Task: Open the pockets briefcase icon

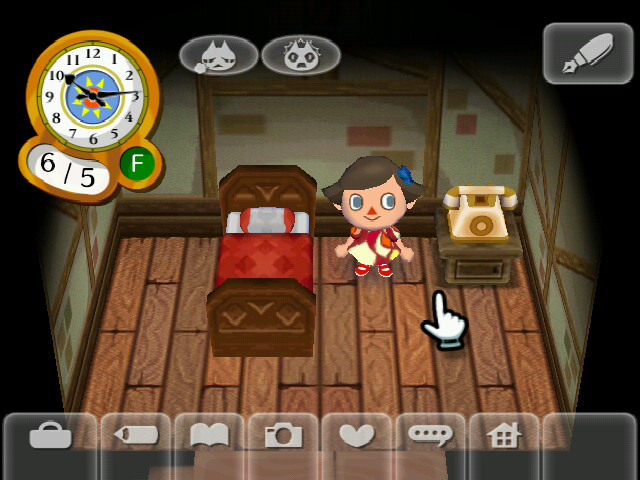Action: pyautogui.click(x=50, y=436)
